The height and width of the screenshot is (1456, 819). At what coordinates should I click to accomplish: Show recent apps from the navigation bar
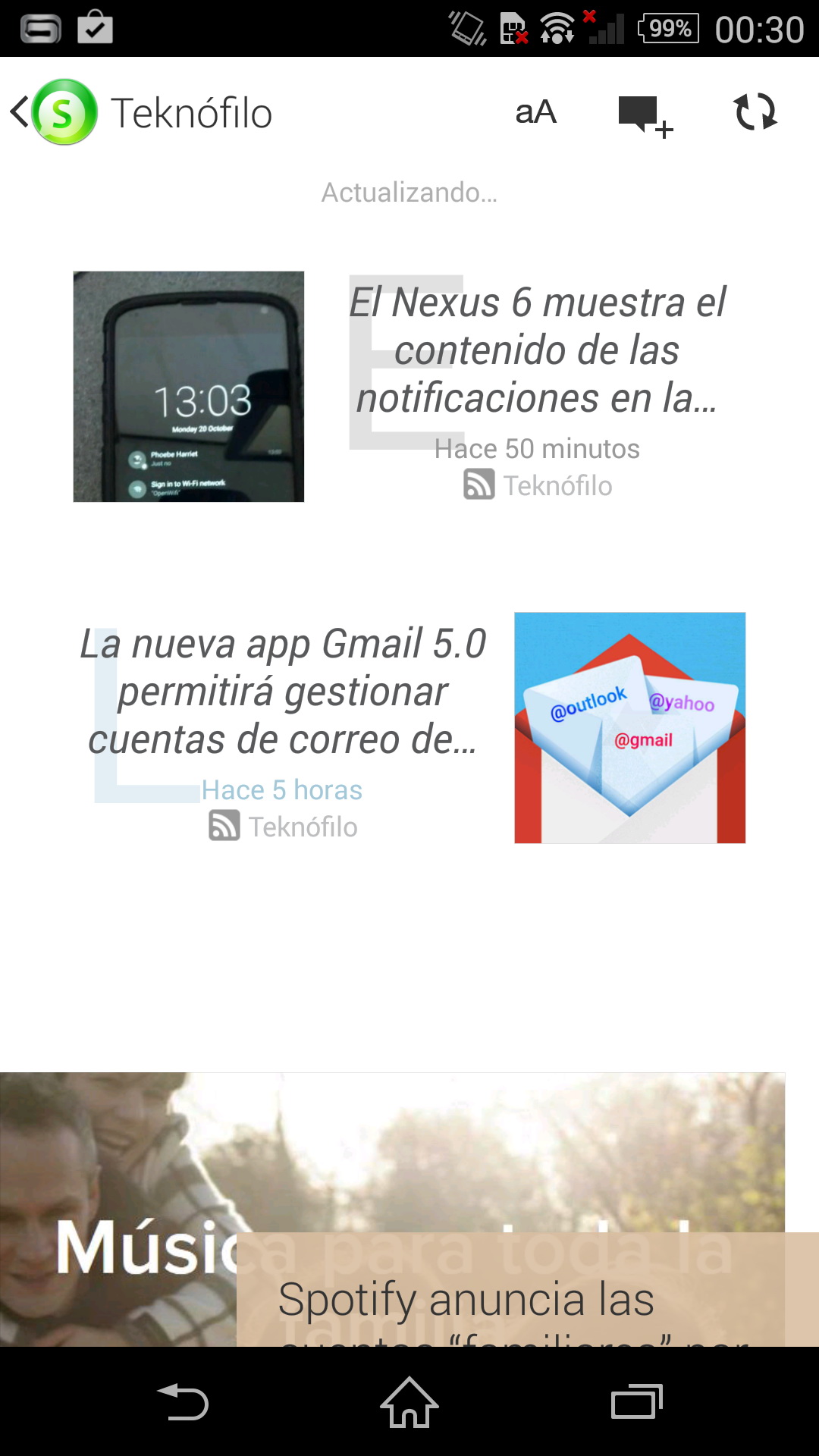tap(636, 1403)
